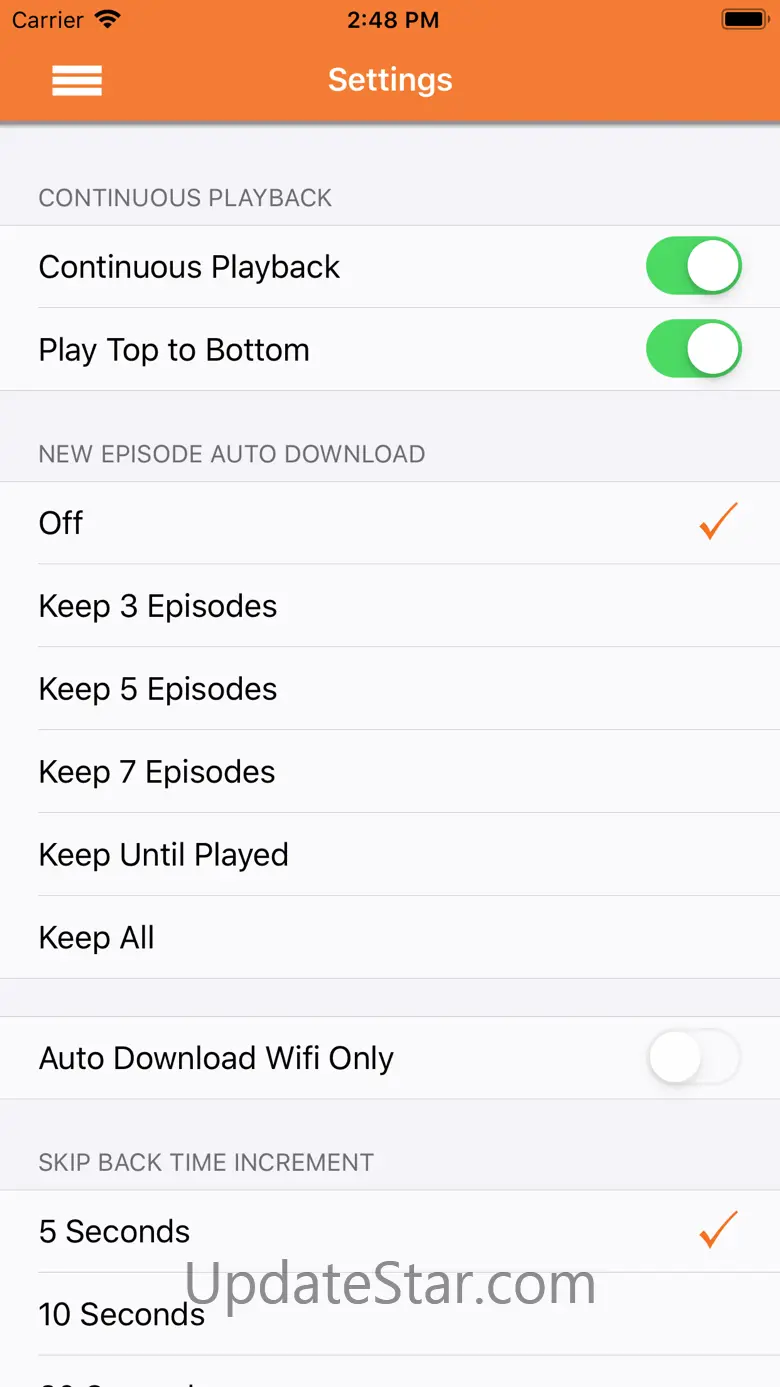Select Off for new episode auto download
Screen dimensions: 780x1387
(x=390, y=523)
